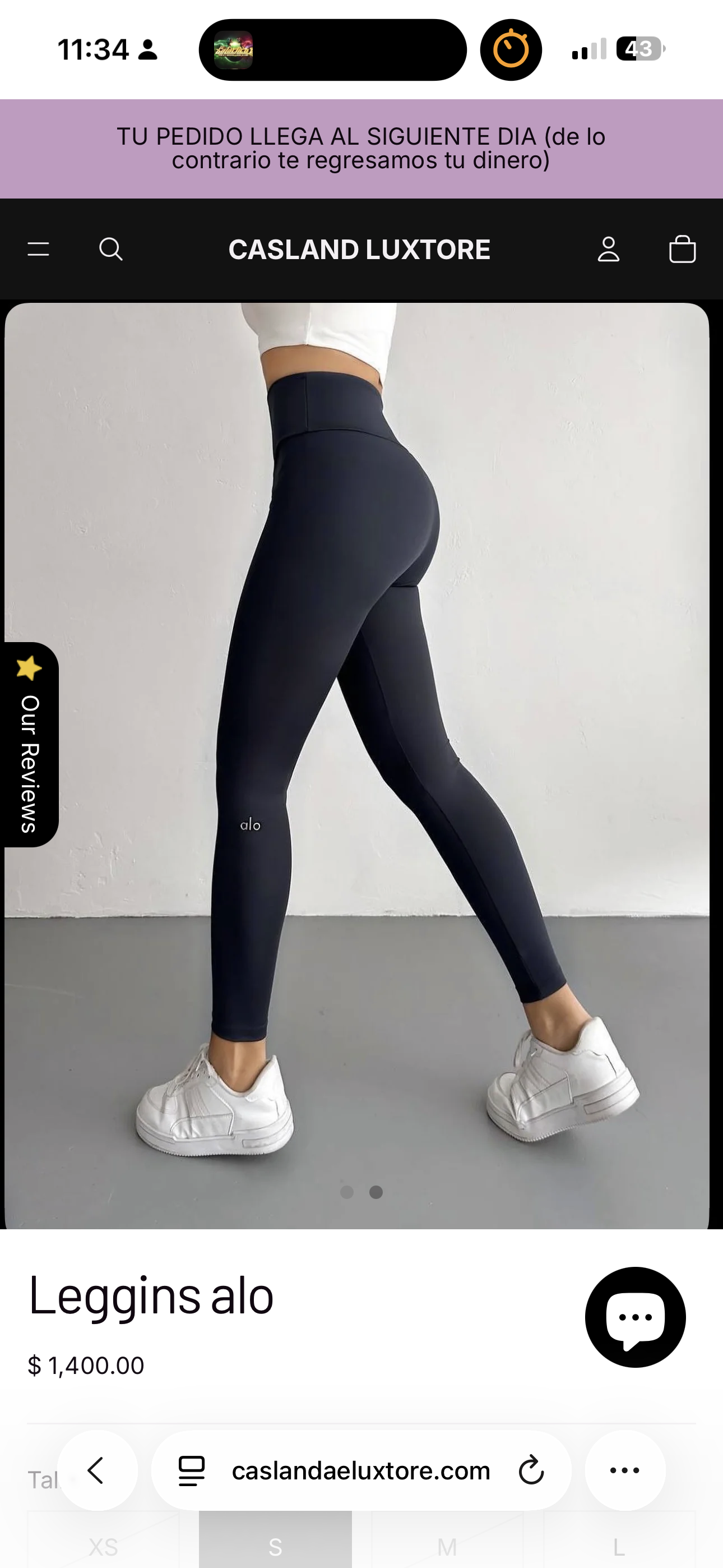Screen dimensions: 723x1568
Task: Open the shopping bag cart
Action: tap(682, 249)
